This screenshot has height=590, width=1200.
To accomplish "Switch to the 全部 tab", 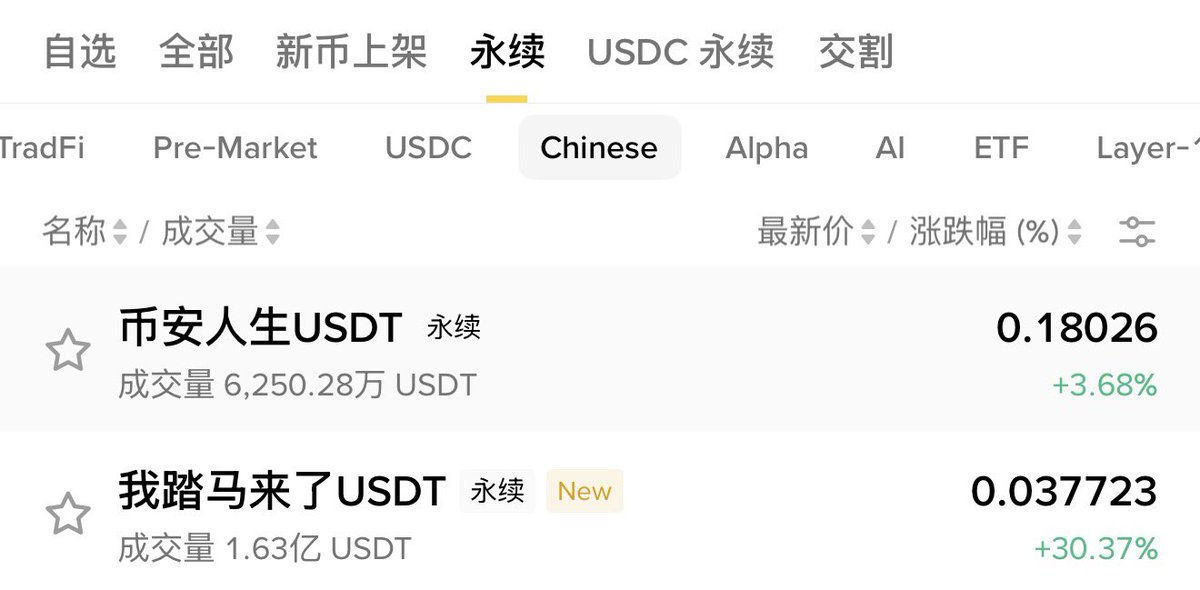I will click(x=196, y=52).
